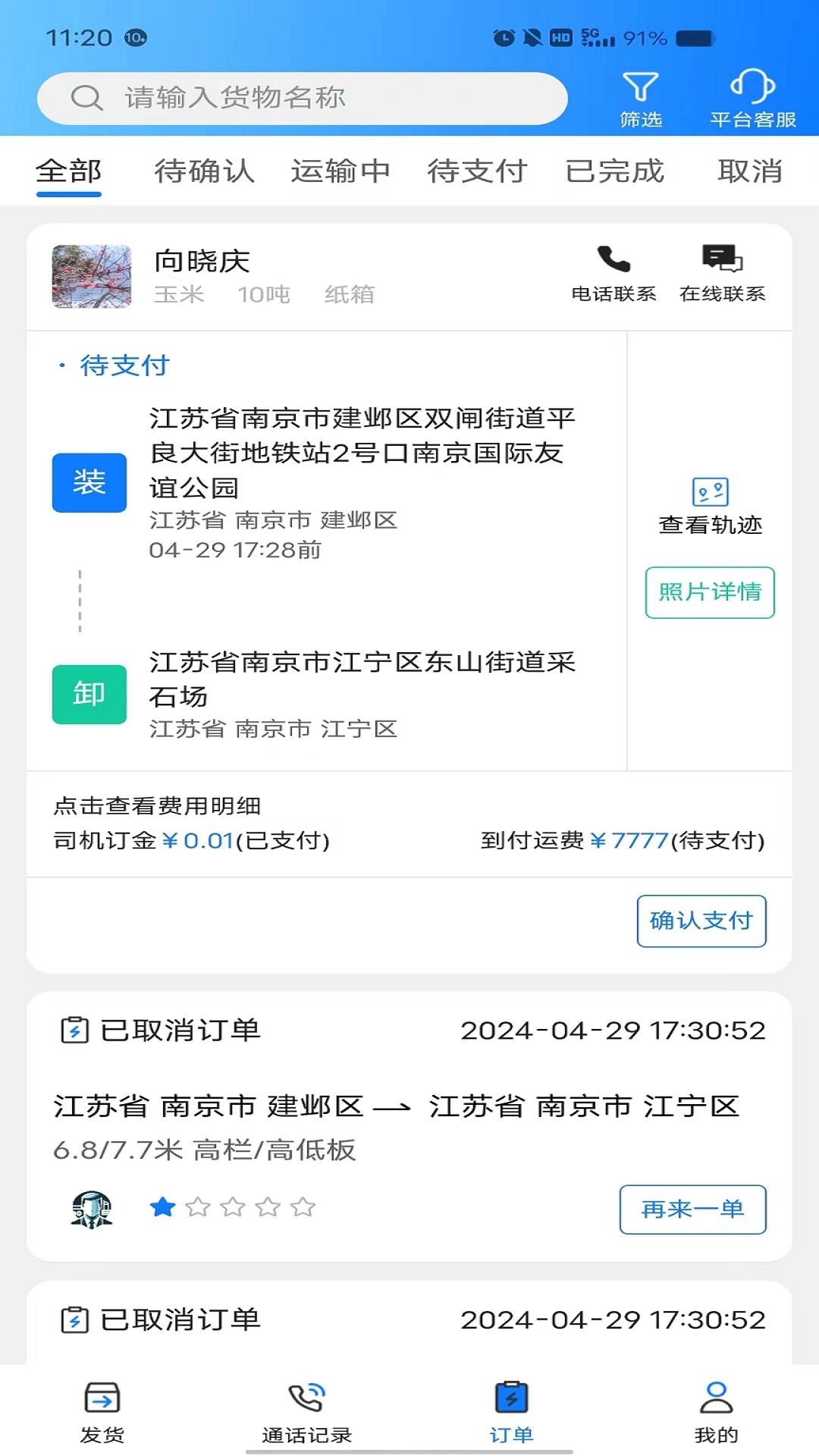Tap the cargo search input field

(x=318, y=97)
